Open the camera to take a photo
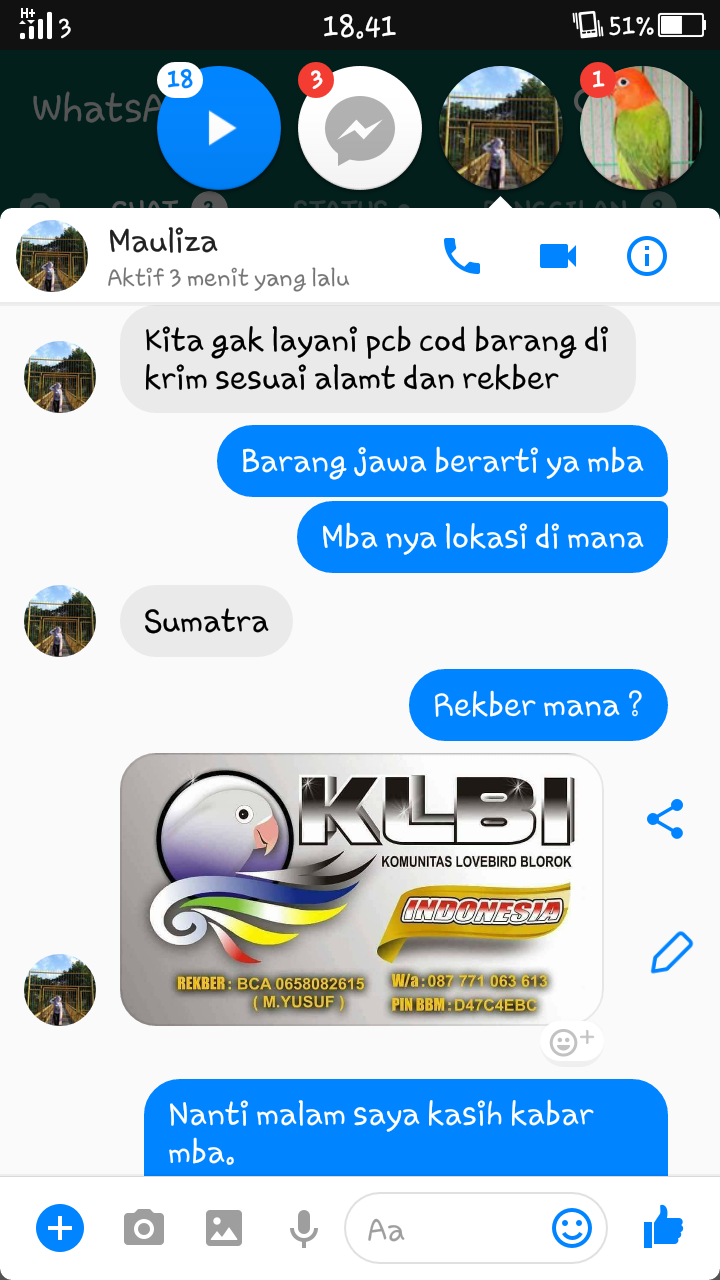This screenshot has height=1280, width=720. (x=144, y=1227)
